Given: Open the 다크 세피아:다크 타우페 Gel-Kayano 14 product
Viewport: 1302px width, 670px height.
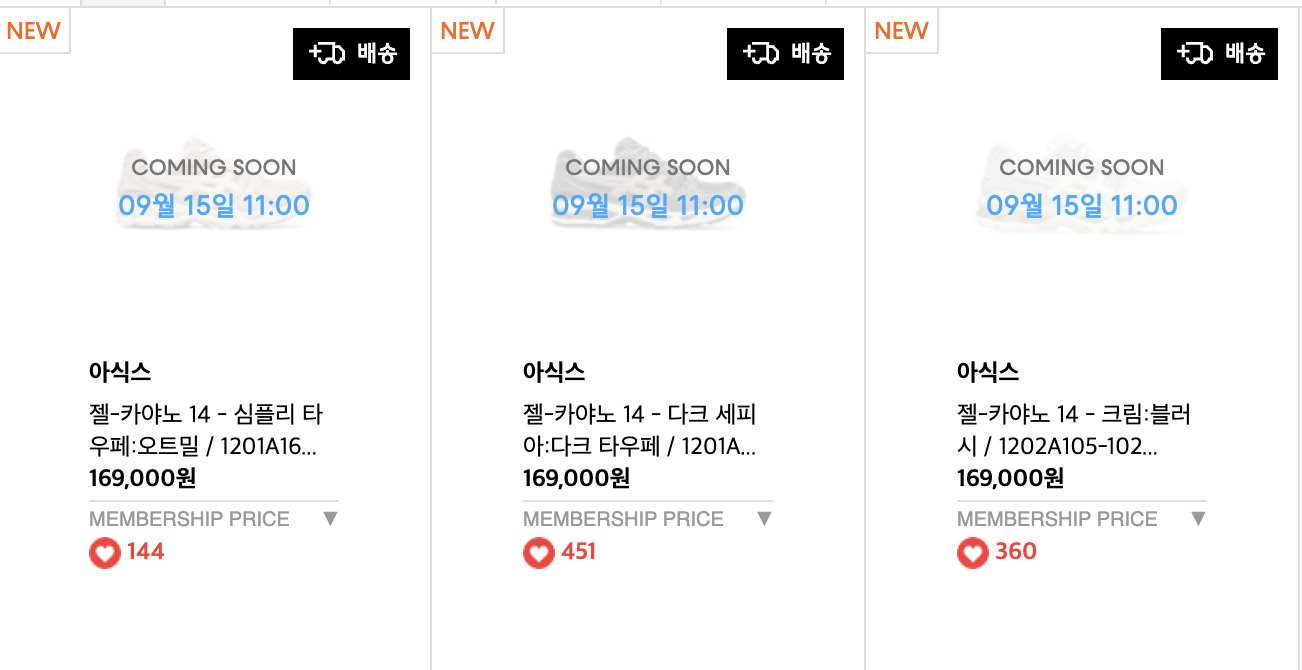Looking at the screenshot, I should (x=640, y=430).
